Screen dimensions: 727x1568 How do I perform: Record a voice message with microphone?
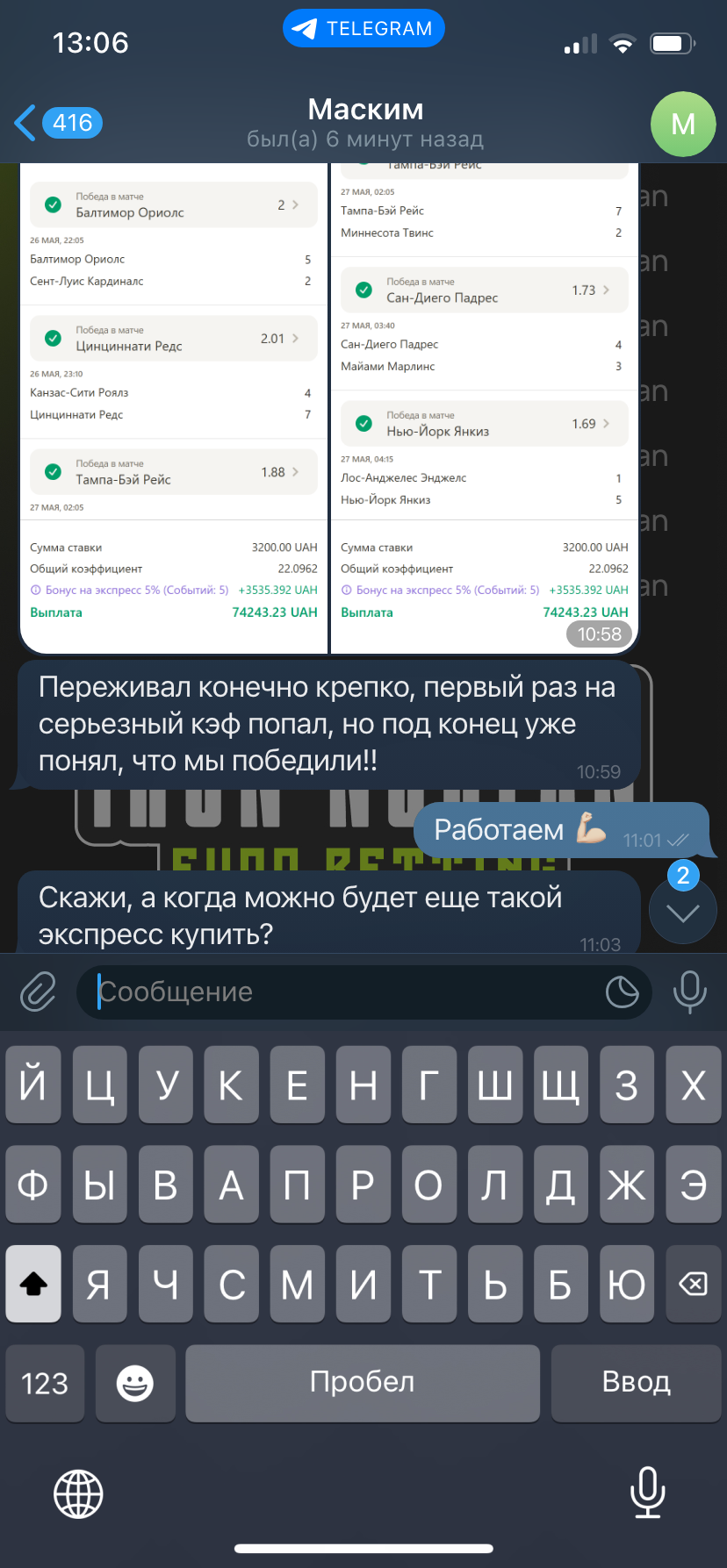690,992
